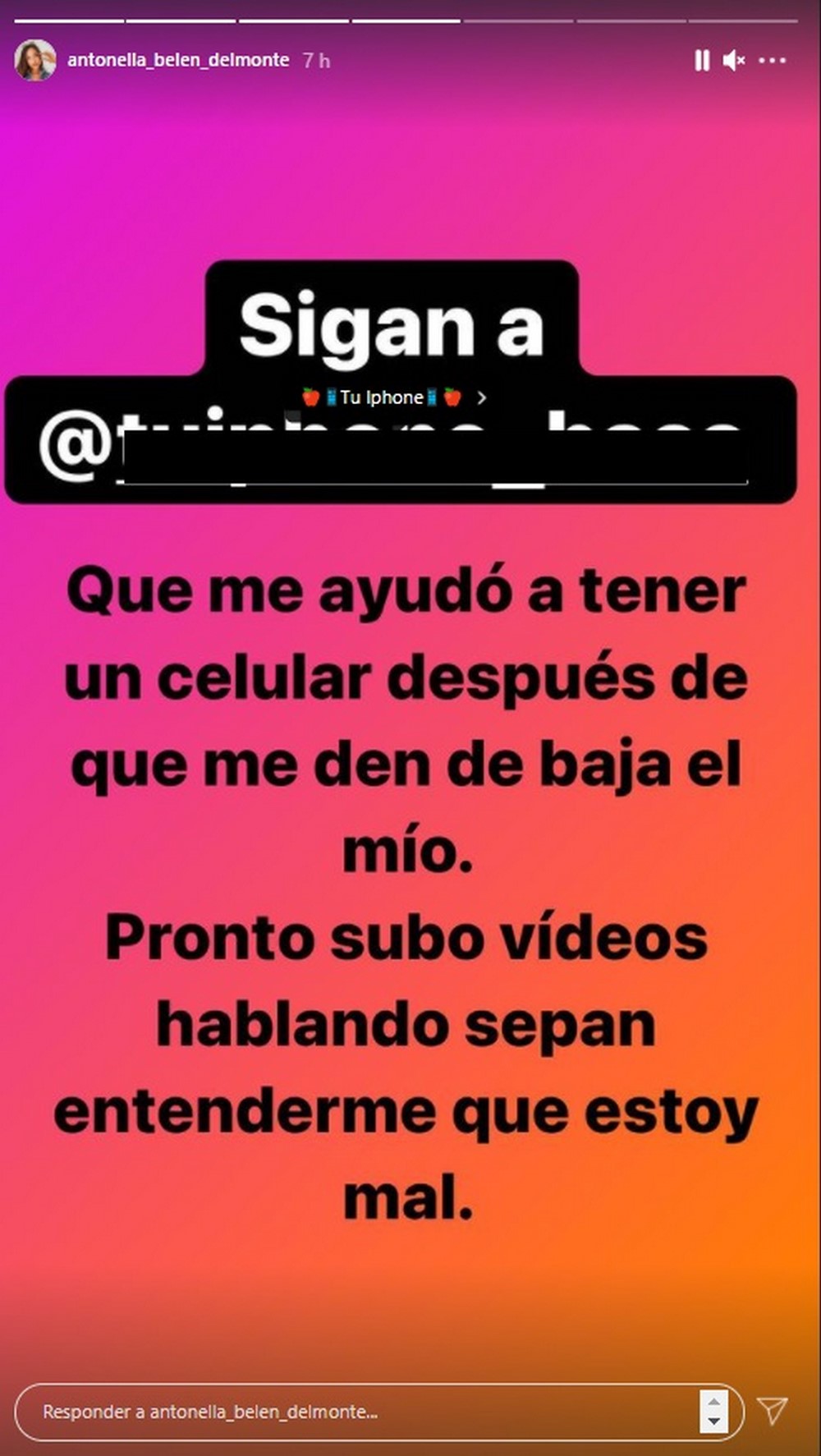Image resolution: width=821 pixels, height=1456 pixels.
Task: Pause the story playback
Action: (702, 60)
